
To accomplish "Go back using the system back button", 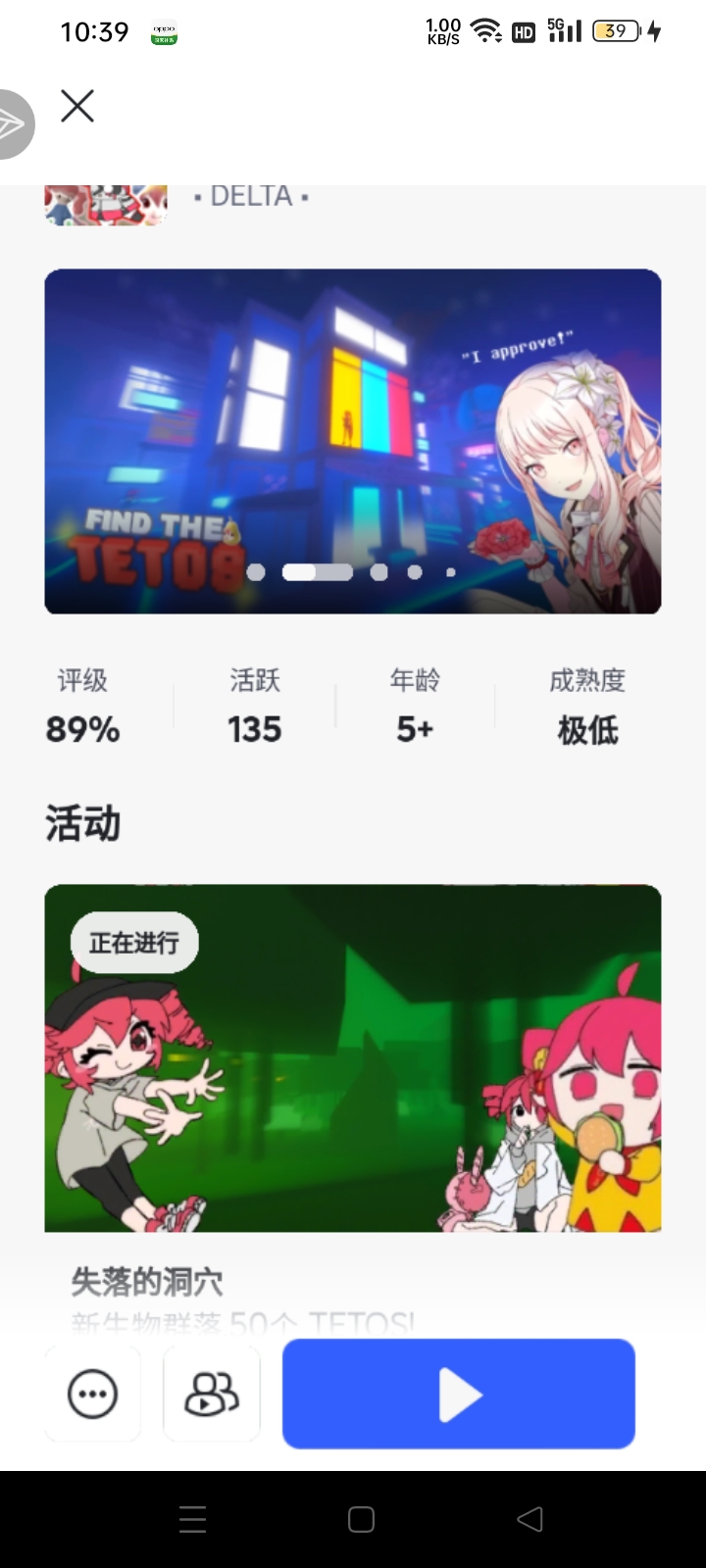I will 529,1519.
